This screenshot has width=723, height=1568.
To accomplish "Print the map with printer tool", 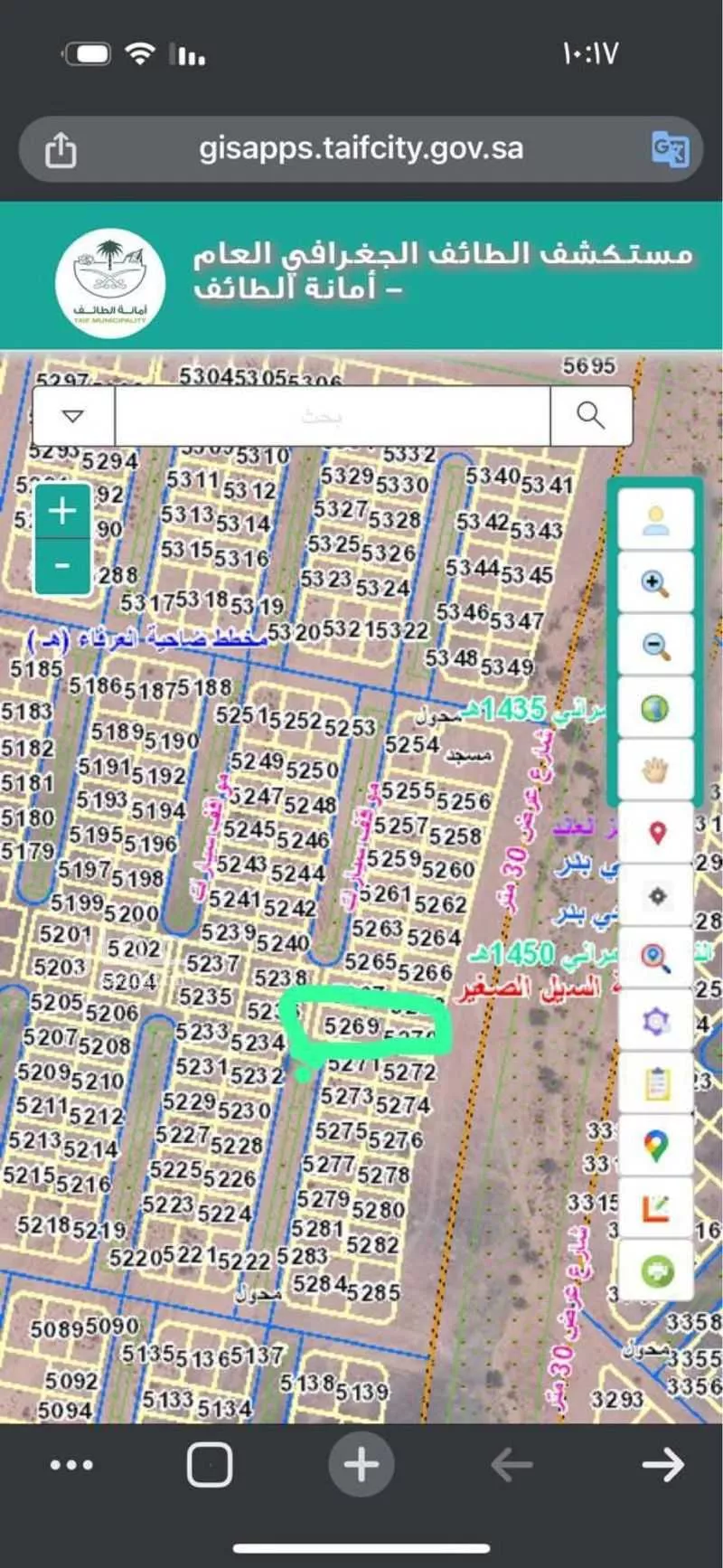I will coord(656,1271).
